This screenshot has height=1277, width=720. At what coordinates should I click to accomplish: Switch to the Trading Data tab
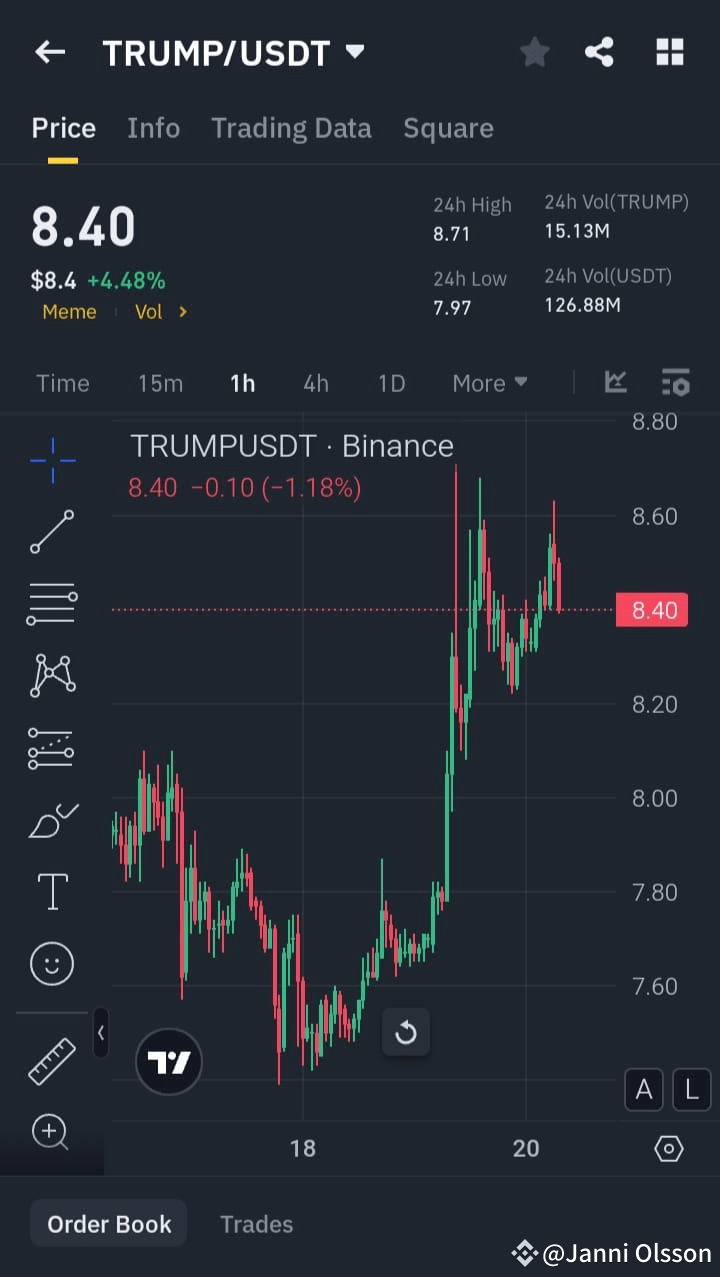pos(291,128)
